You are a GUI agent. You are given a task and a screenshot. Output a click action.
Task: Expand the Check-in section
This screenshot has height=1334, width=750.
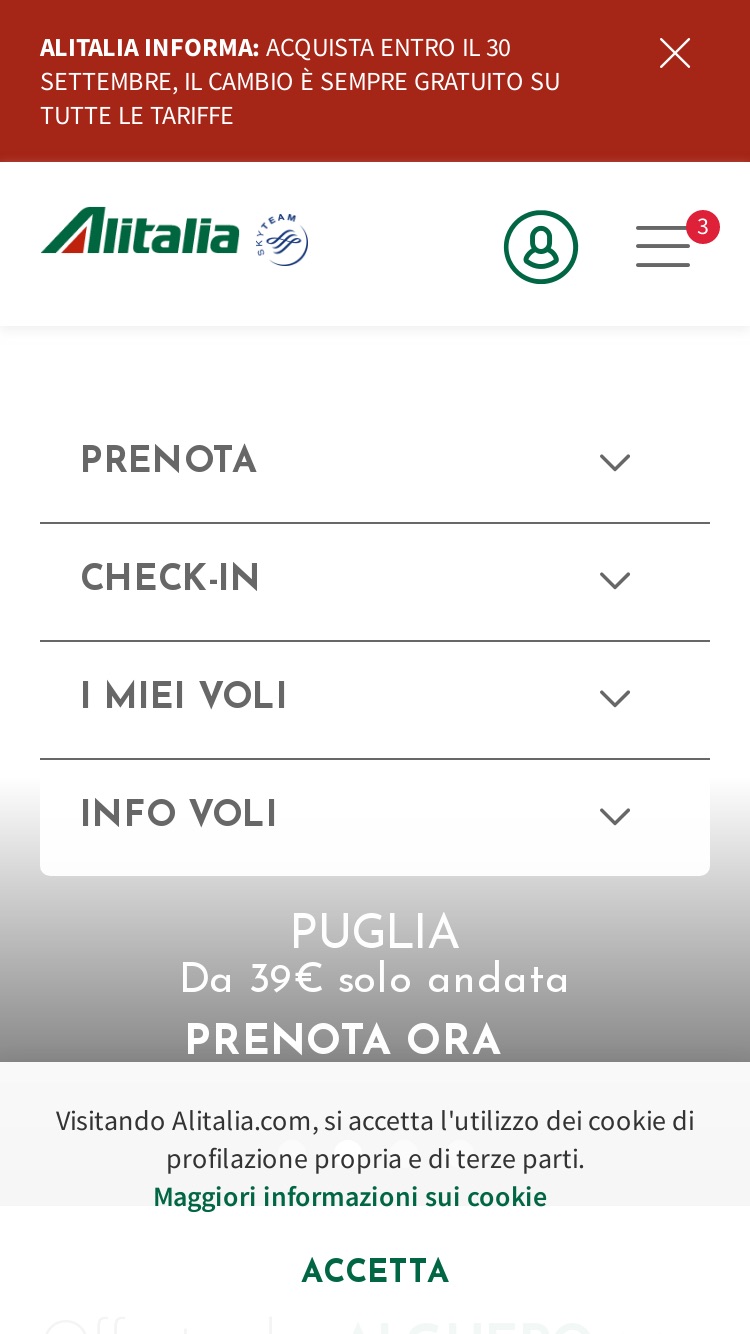(x=375, y=581)
